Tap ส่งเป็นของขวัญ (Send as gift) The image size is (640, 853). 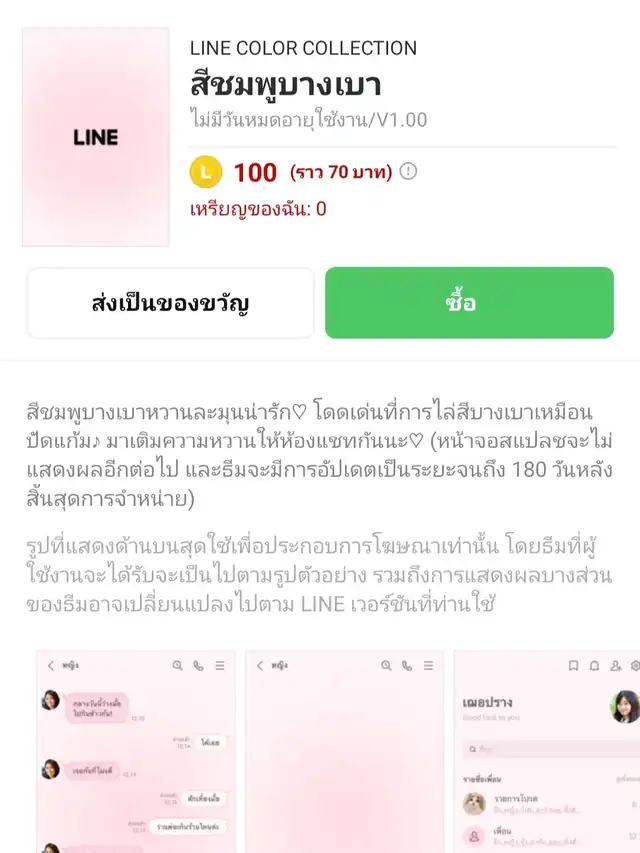[170, 303]
